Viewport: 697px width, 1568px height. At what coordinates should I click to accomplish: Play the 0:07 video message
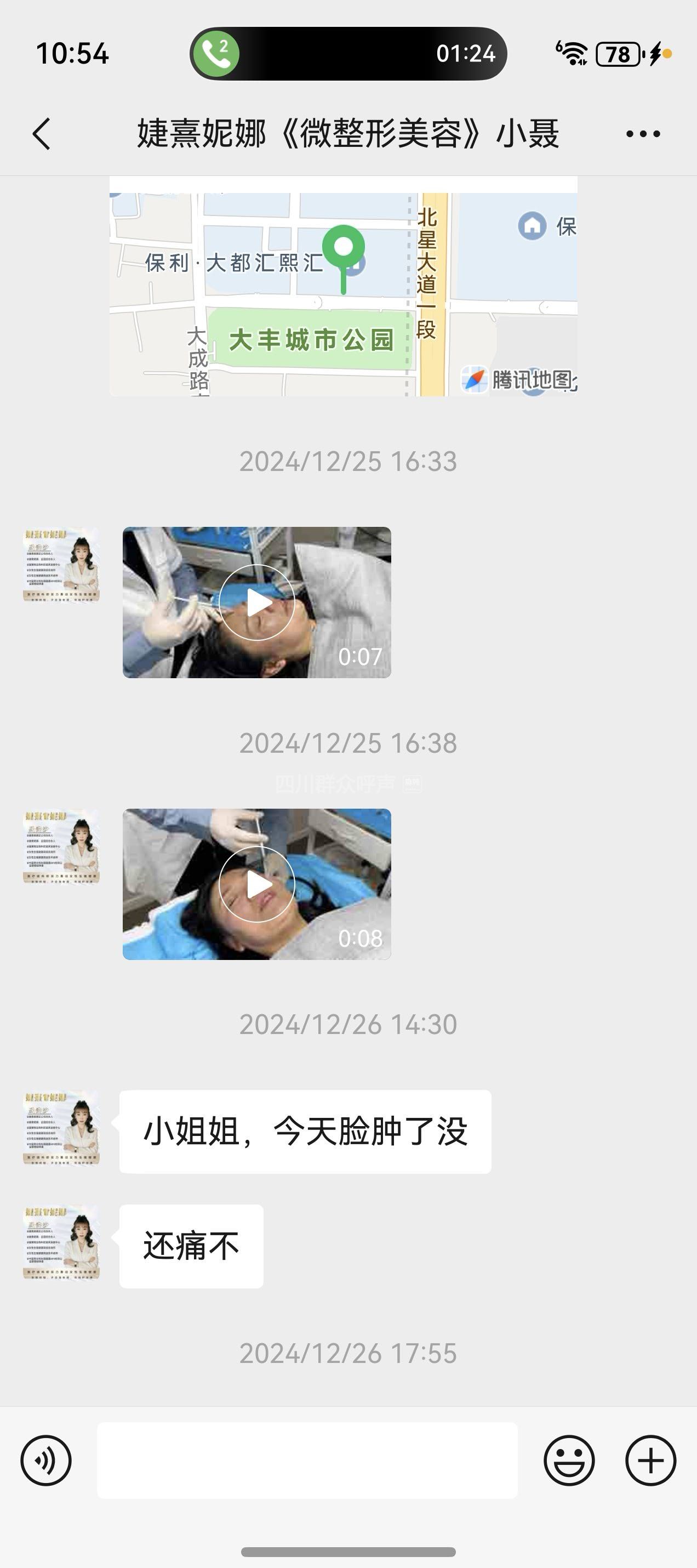point(256,603)
